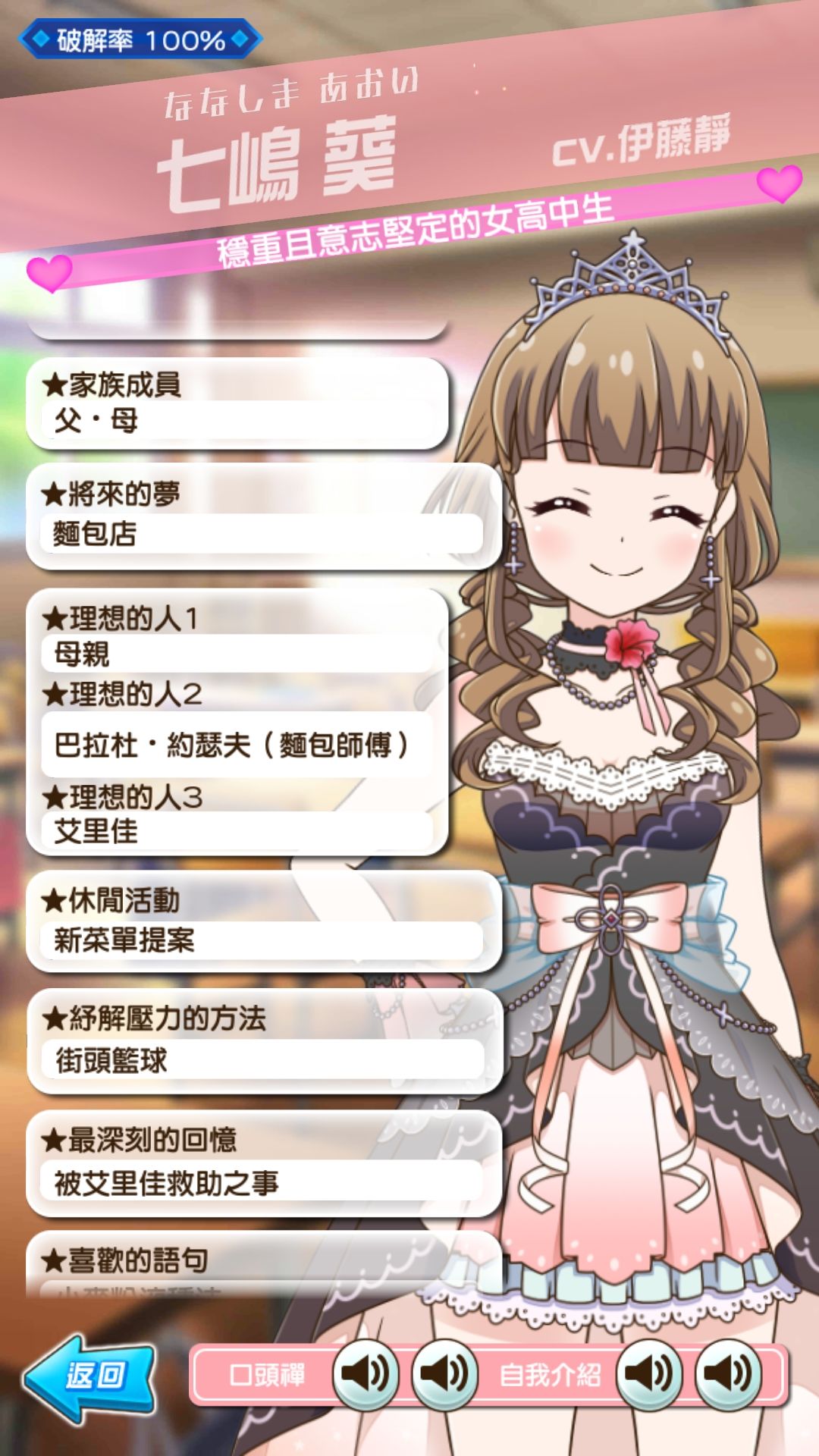819x1456 pixels.
Task: Open the 家族成員 info card
Action: click(235, 402)
